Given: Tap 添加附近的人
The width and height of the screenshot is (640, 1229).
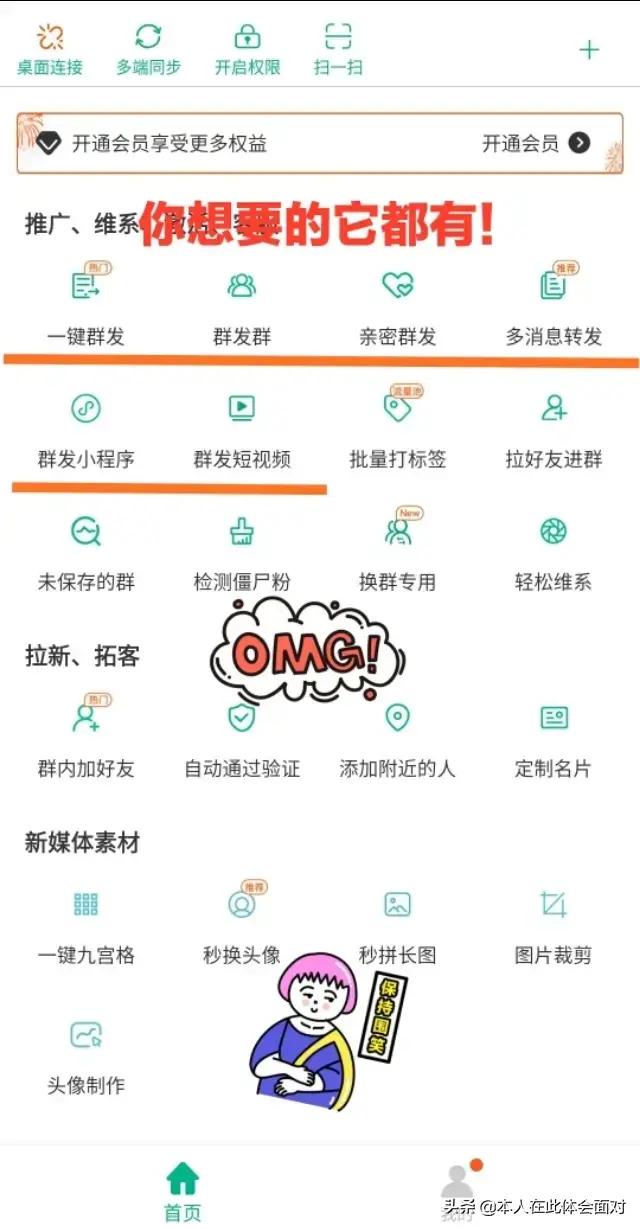Looking at the screenshot, I should (x=398, y=738).
